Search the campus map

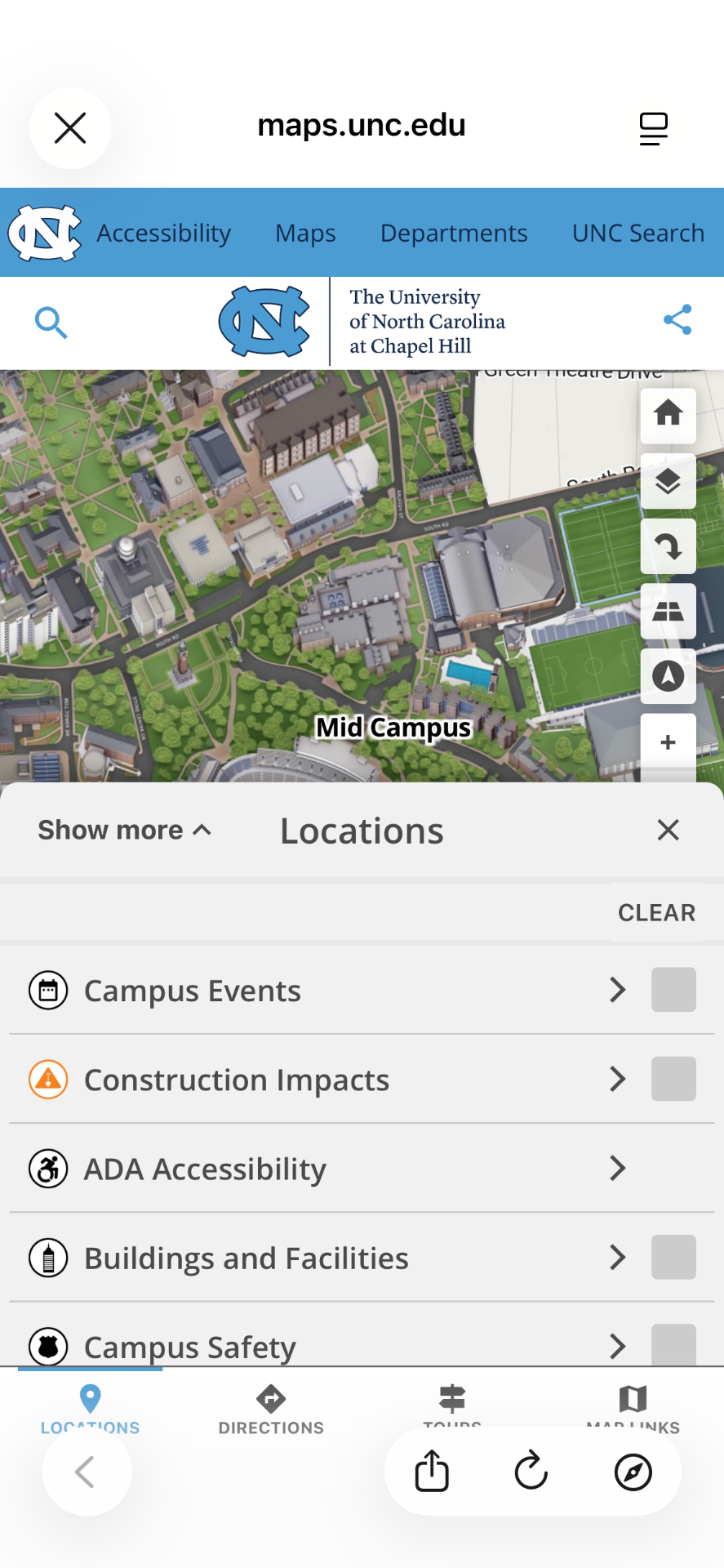click(x=51, y=323)
